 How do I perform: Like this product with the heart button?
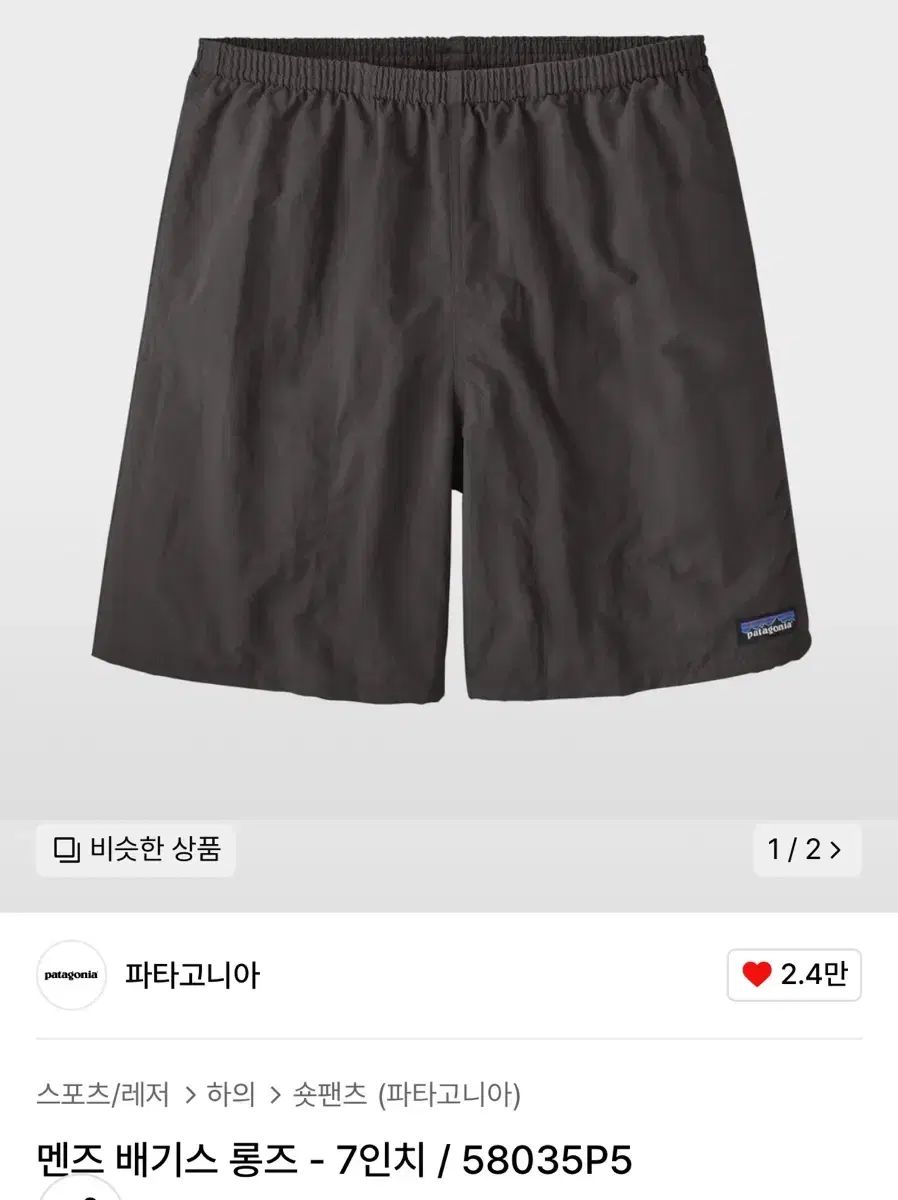794,975
